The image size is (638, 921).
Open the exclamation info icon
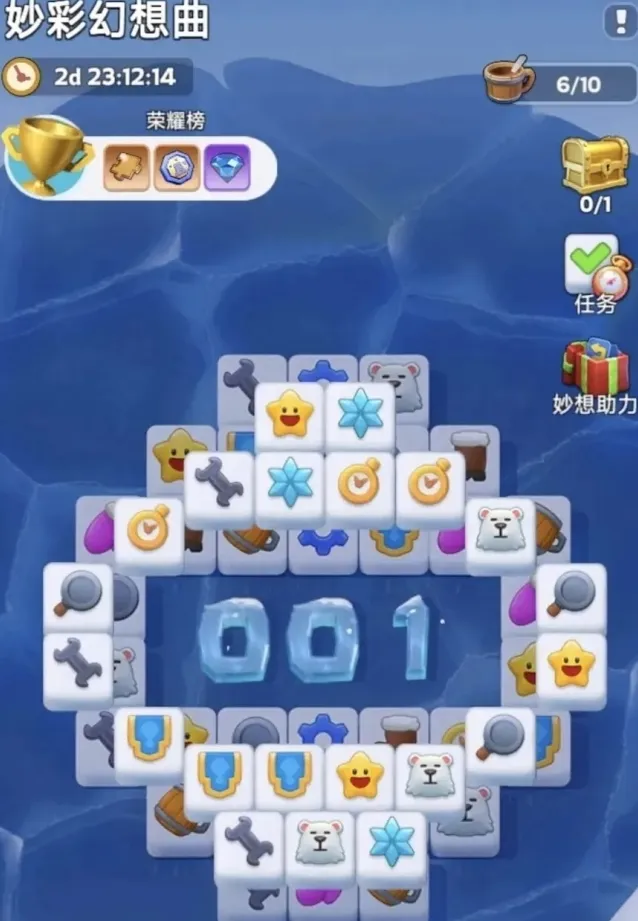tap(618, 20)
